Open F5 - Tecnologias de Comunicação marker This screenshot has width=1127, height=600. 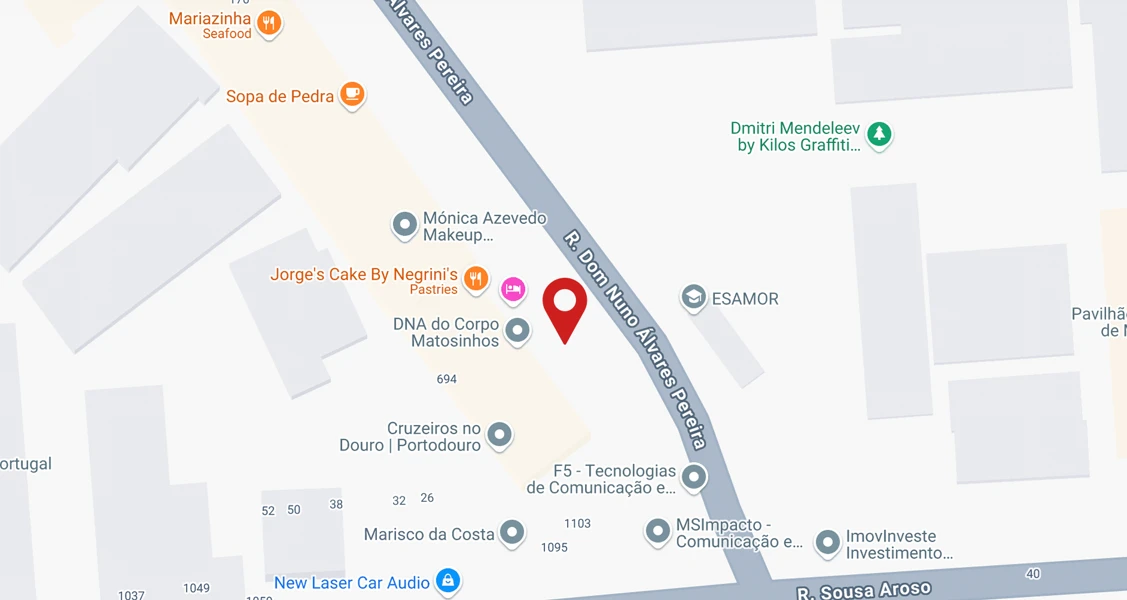click(x=692, y=477)
